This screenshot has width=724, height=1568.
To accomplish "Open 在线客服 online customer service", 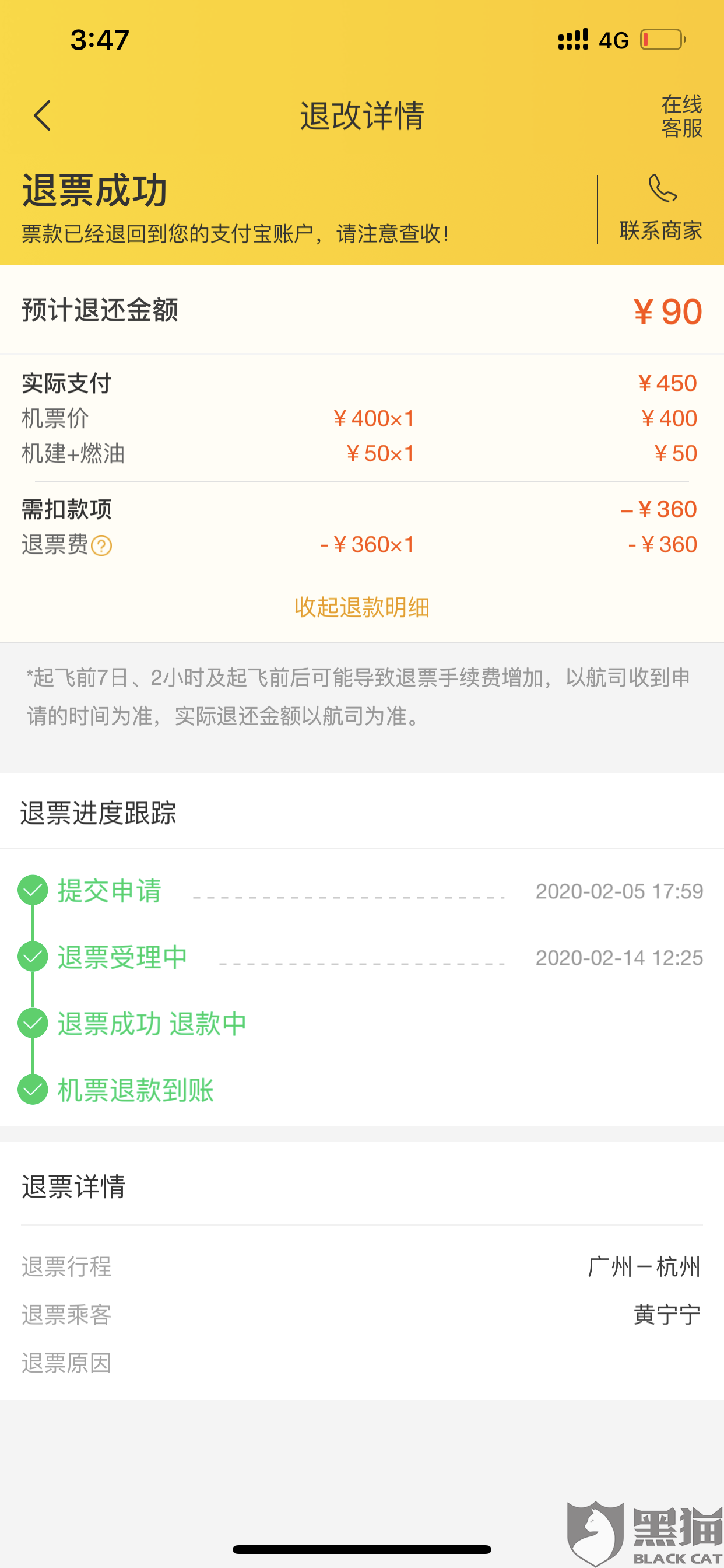I will click(681, 116).
